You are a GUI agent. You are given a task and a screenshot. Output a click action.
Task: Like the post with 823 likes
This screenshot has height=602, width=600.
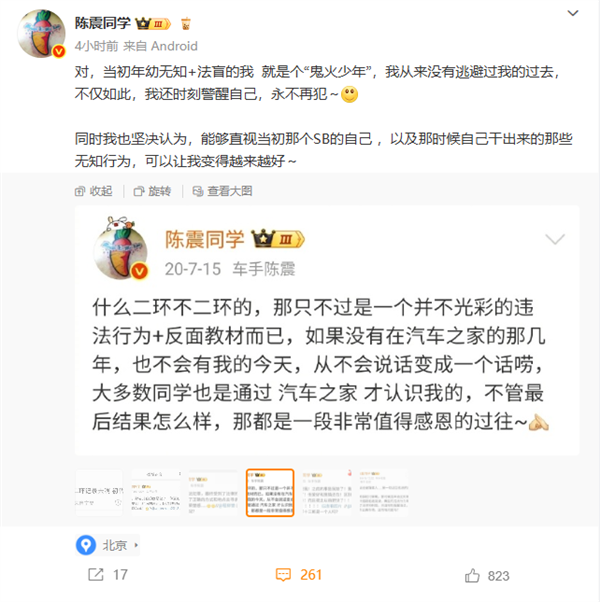coord(488,575)
